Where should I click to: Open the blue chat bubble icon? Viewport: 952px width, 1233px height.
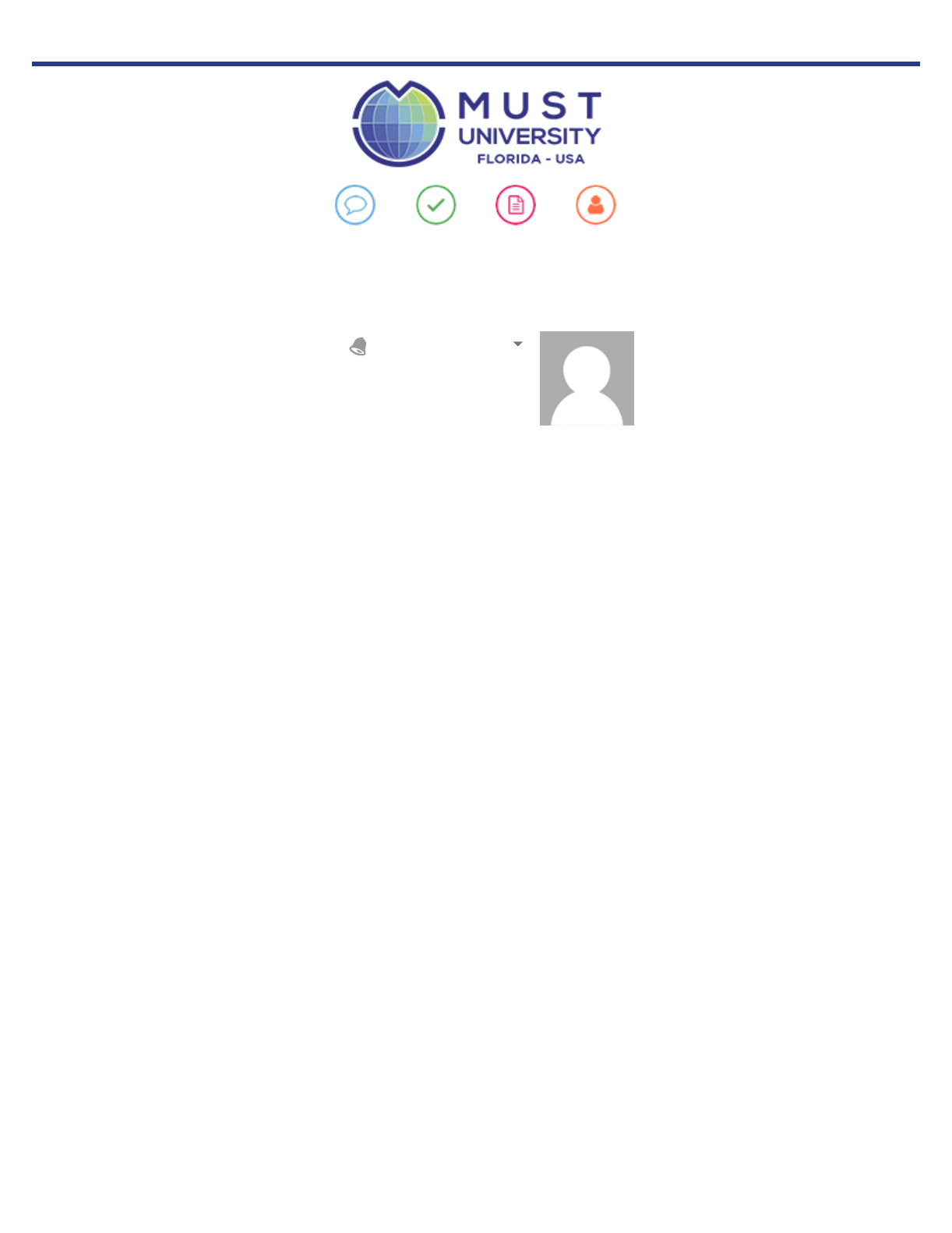coord(355,205)
